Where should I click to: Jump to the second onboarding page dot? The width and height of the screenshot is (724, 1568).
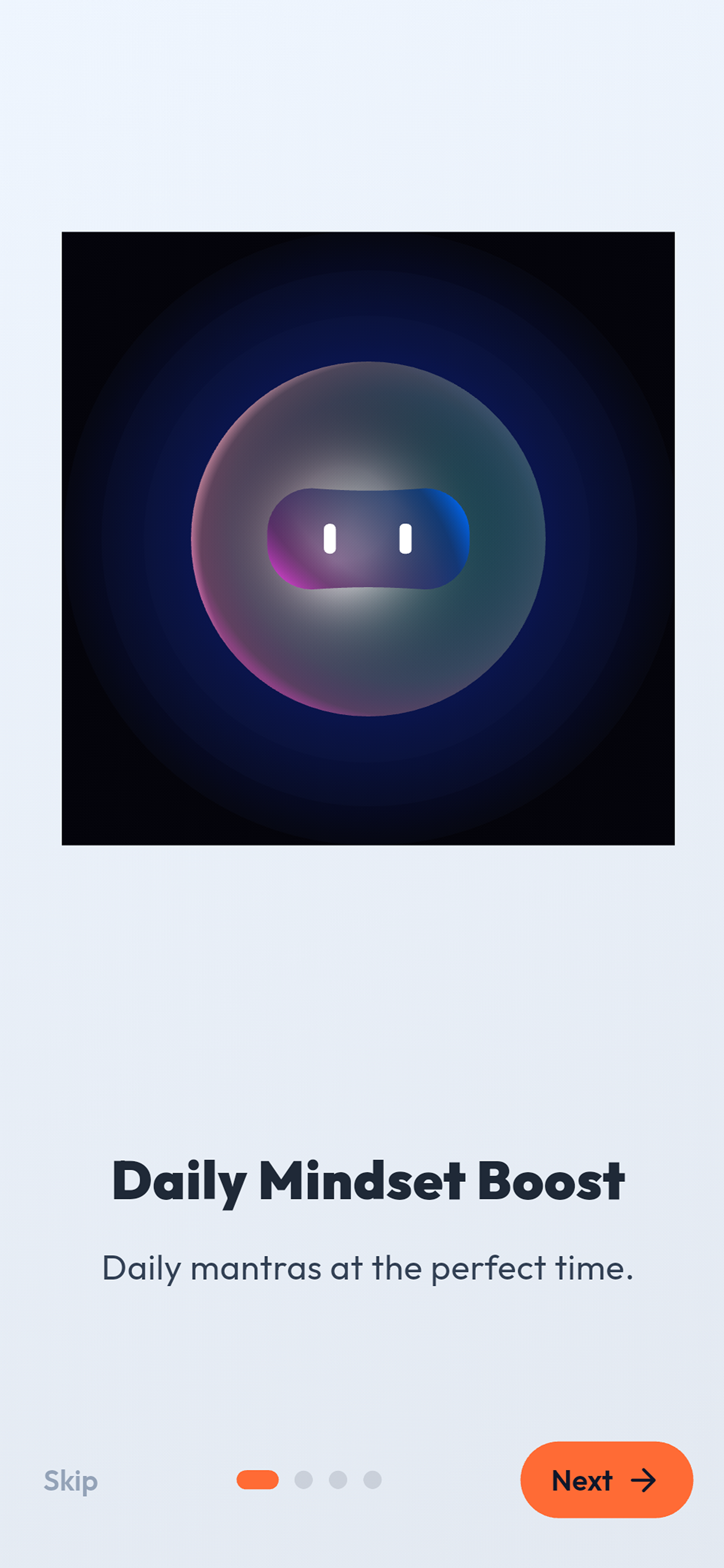[304, 1480]
